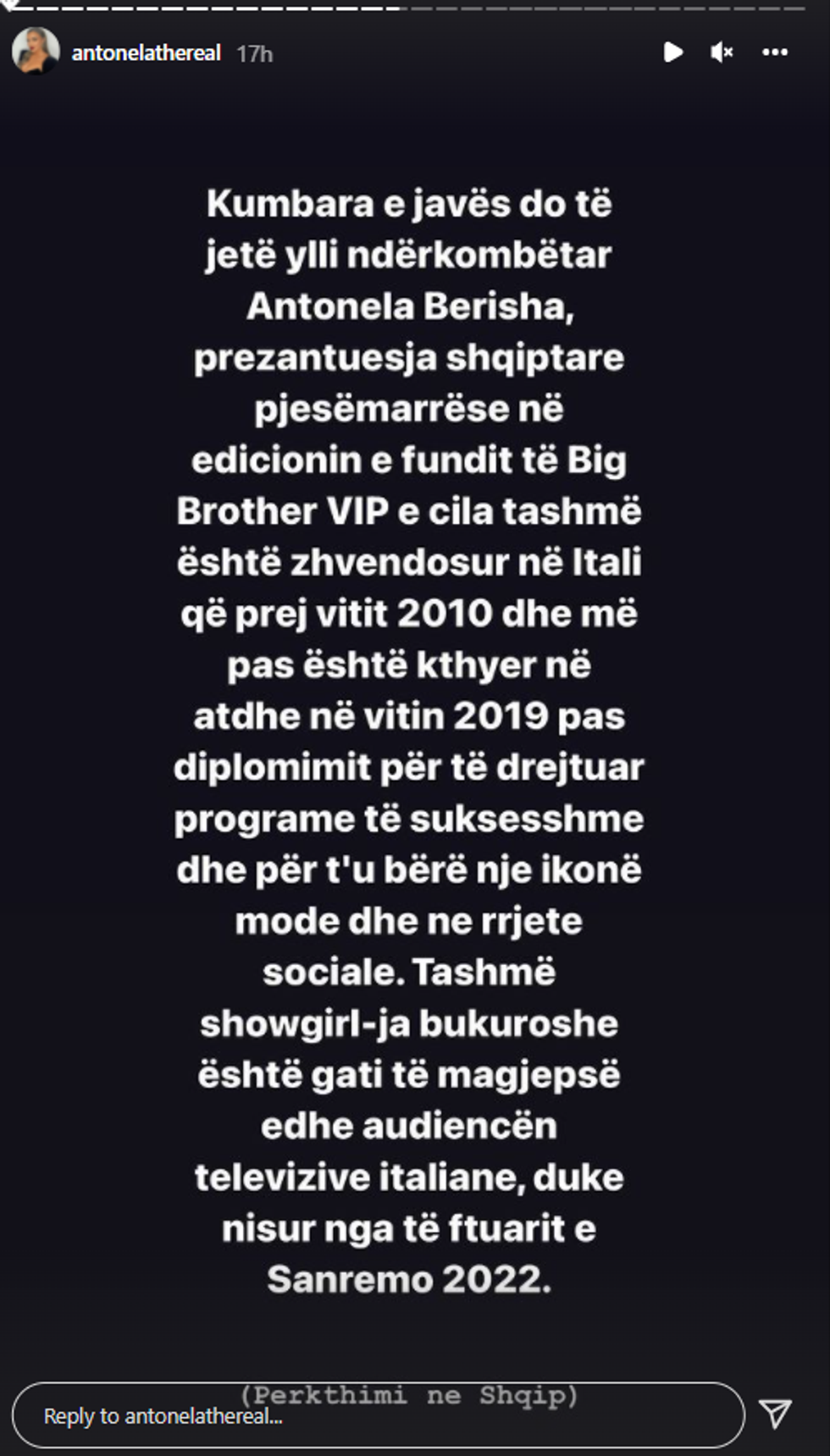Open the antonelathereal username link
The width and height of the screenshot is (830, 1456).
coord(146,53)
